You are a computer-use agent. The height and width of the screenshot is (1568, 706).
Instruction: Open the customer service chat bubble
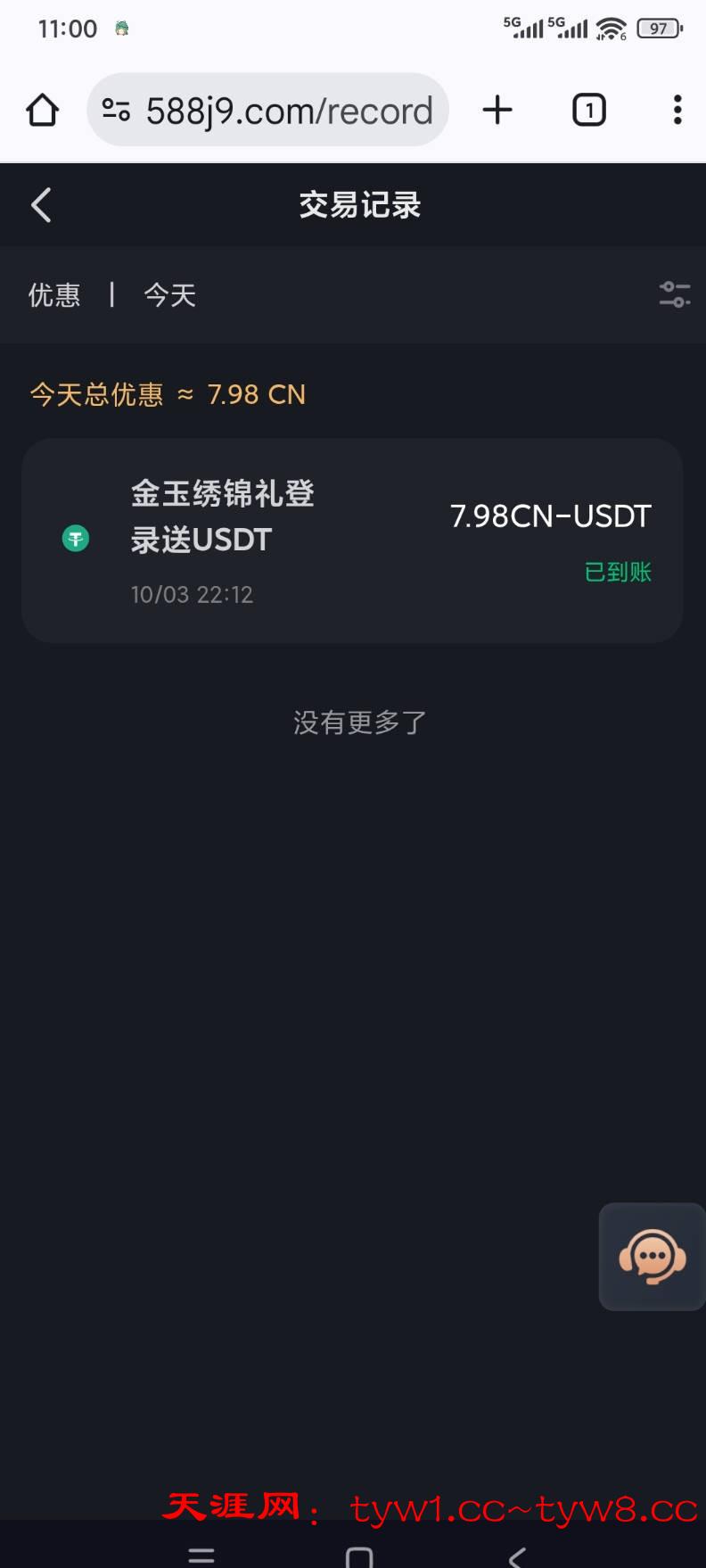pos(652,1257)
